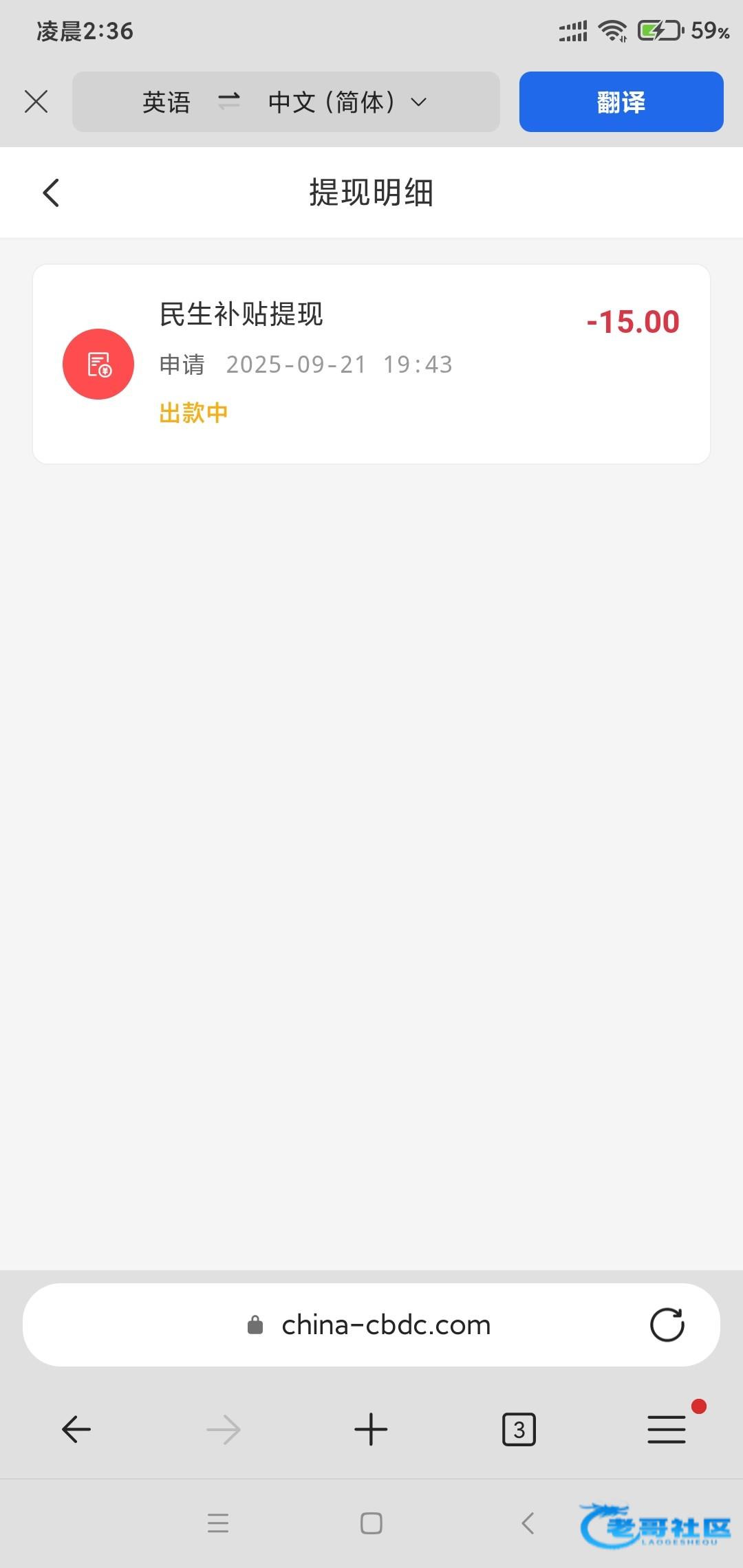Open the 民生补贴提现 withdrawal record
The height and width of the screenshot is (1568, 743).
click(371, 364)
